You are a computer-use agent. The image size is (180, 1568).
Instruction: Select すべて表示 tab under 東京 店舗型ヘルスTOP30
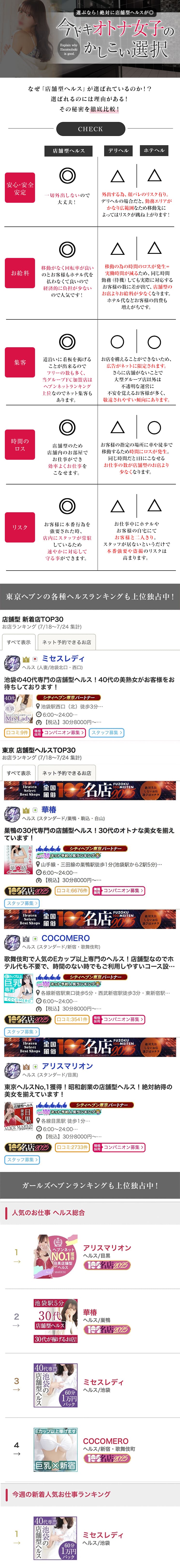[x=18, y=773]
